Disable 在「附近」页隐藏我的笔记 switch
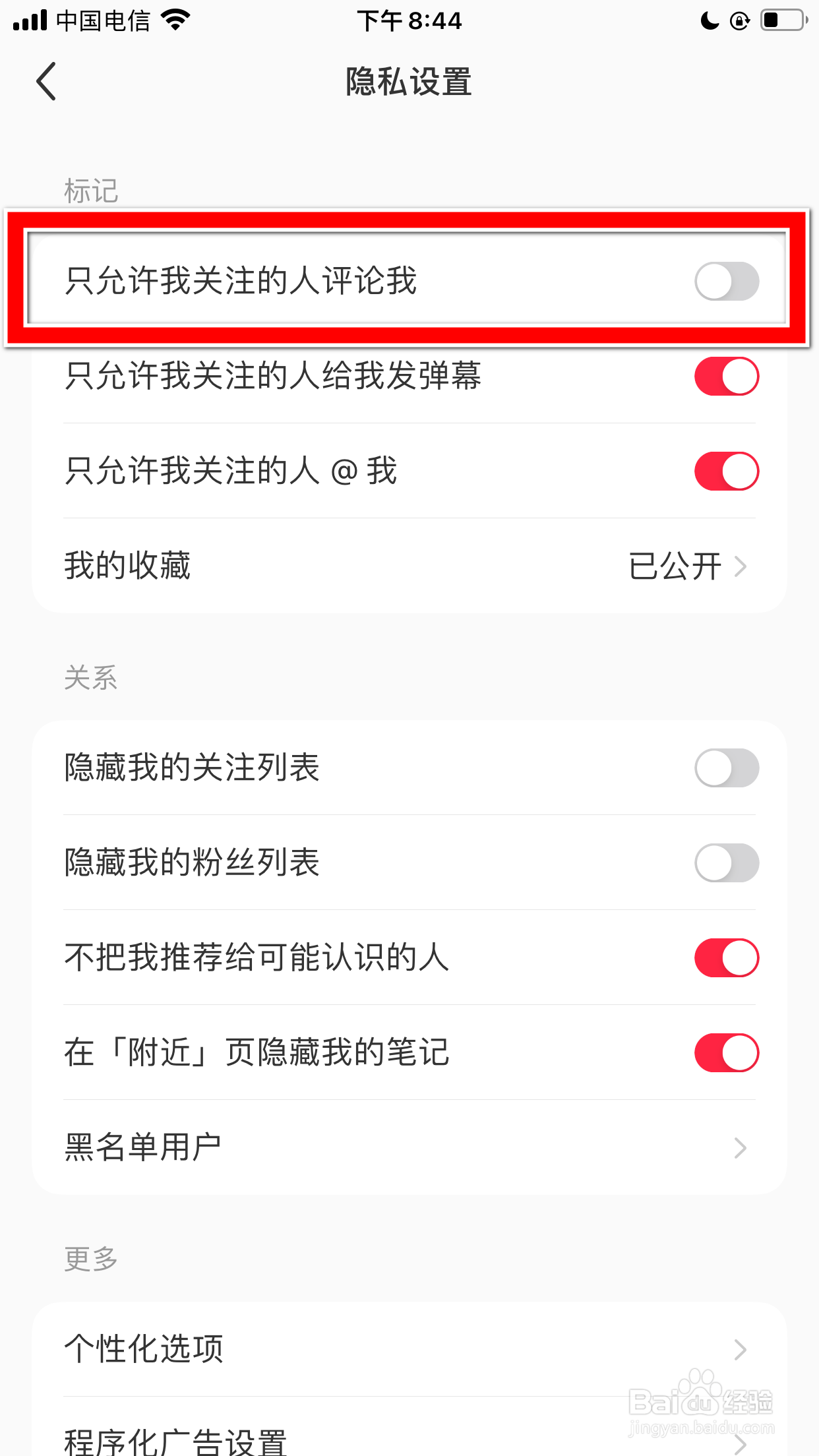The height and width of the screenshot is (1456, 819). tap(726, 1053)
